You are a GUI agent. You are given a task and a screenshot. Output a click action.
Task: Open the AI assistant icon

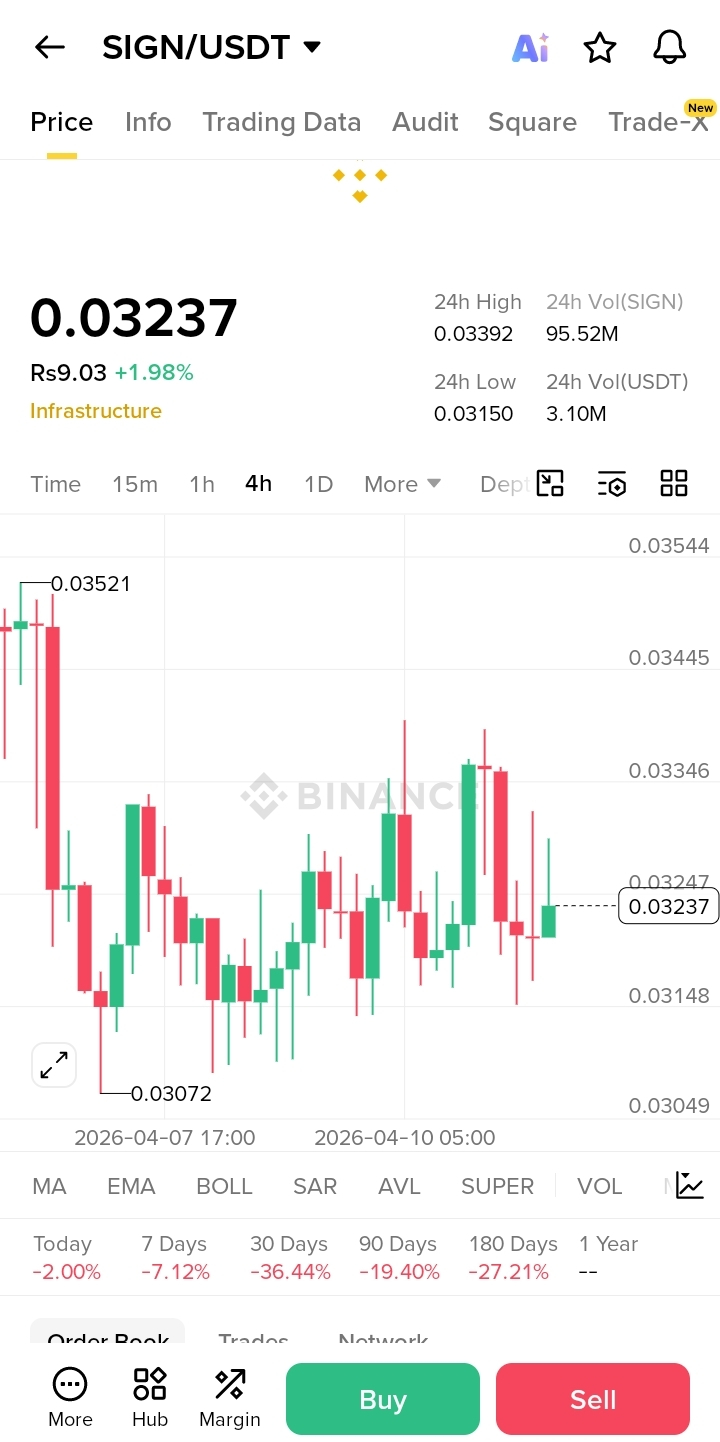click(530, 47)
